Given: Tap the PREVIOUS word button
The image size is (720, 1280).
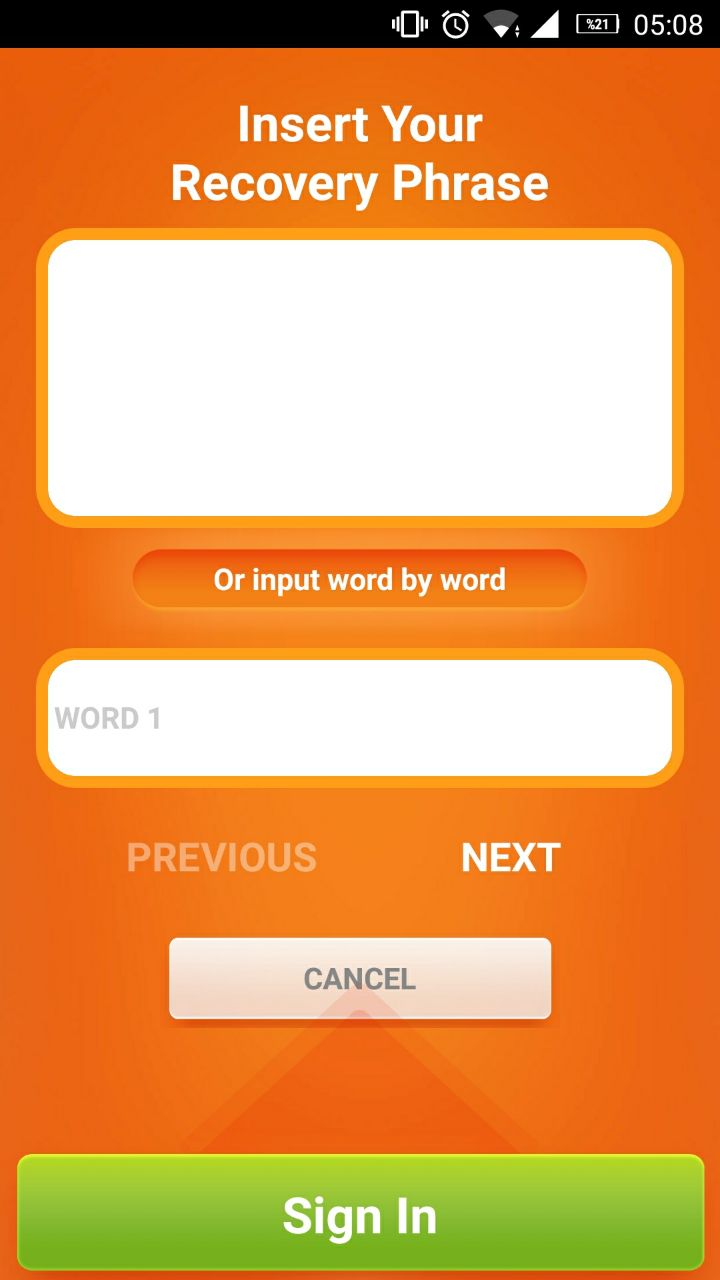Looking at the screenshot, I should [x=222, y=858].
